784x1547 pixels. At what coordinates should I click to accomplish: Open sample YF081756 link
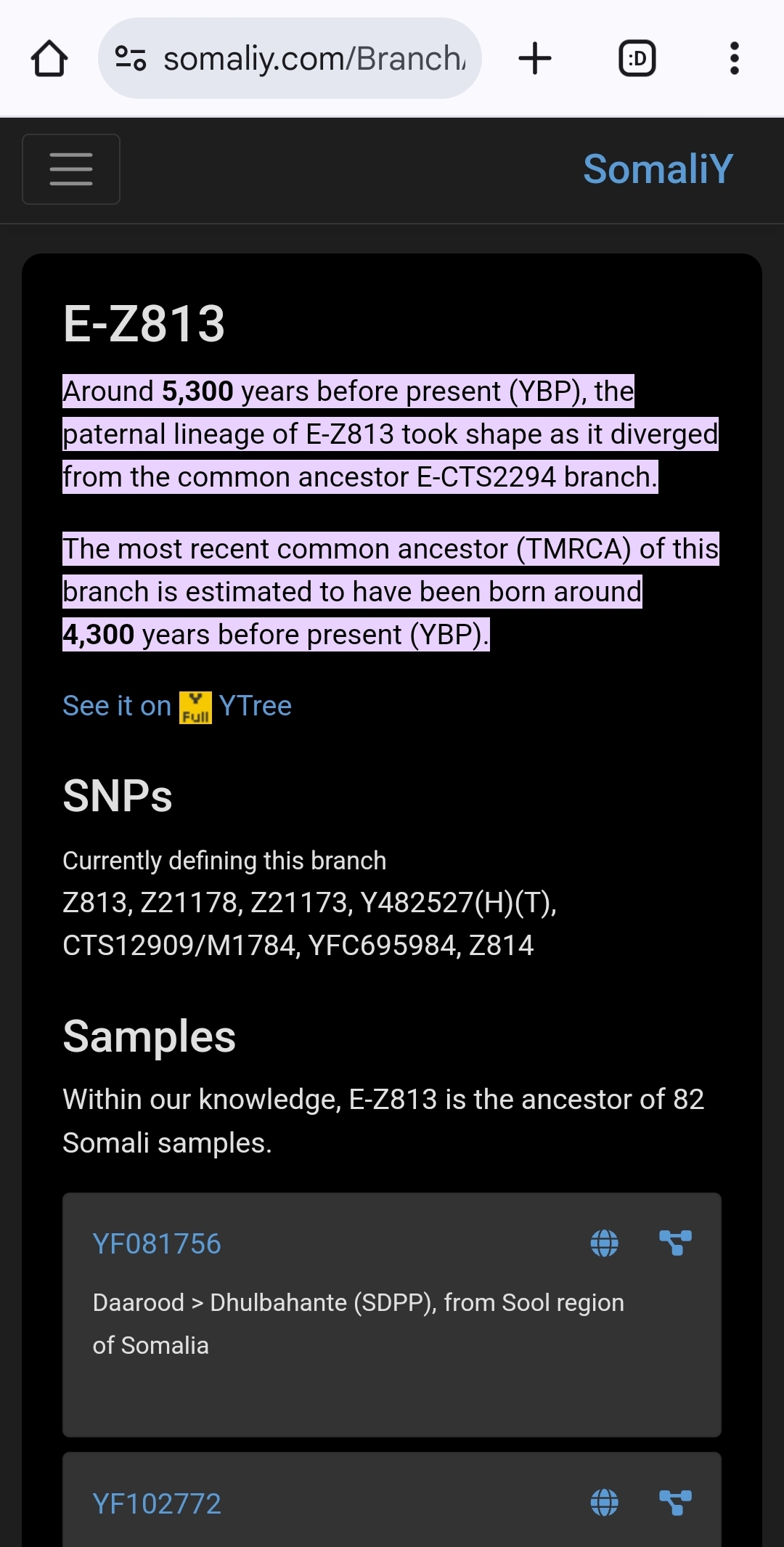pyautogui.click(x=157, y=1244)
